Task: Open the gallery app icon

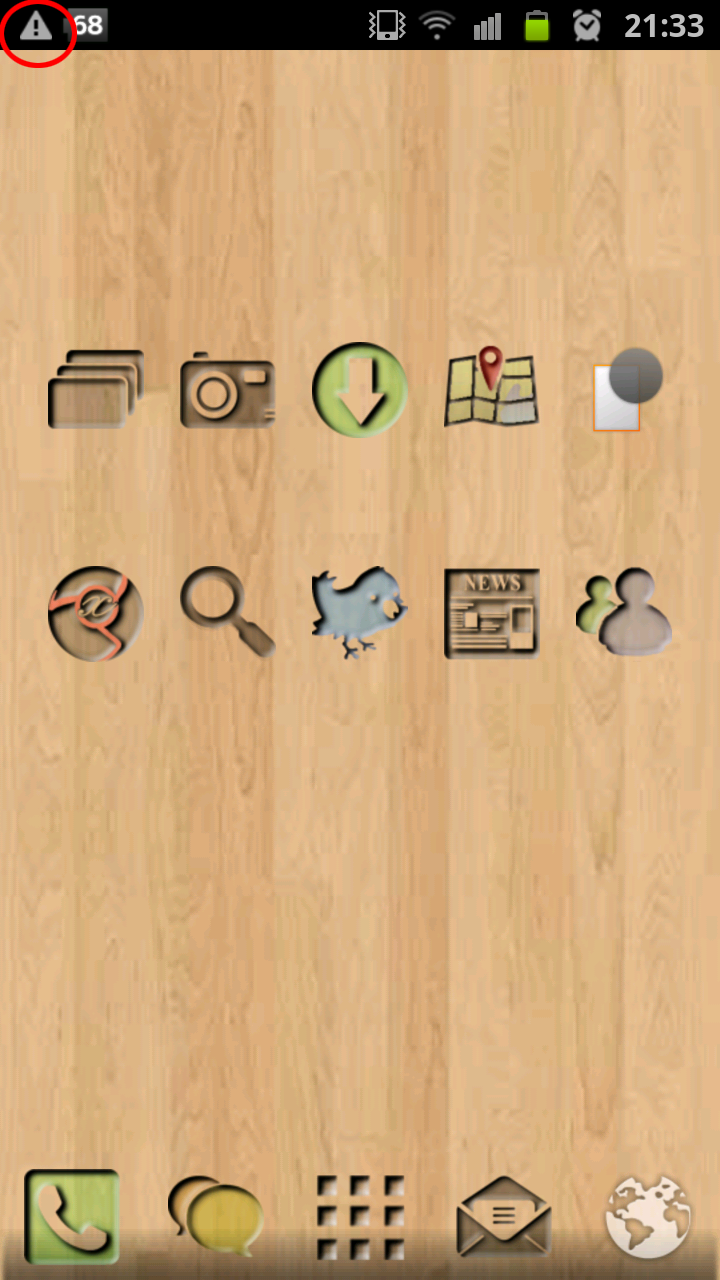Action: pos(96,389)
